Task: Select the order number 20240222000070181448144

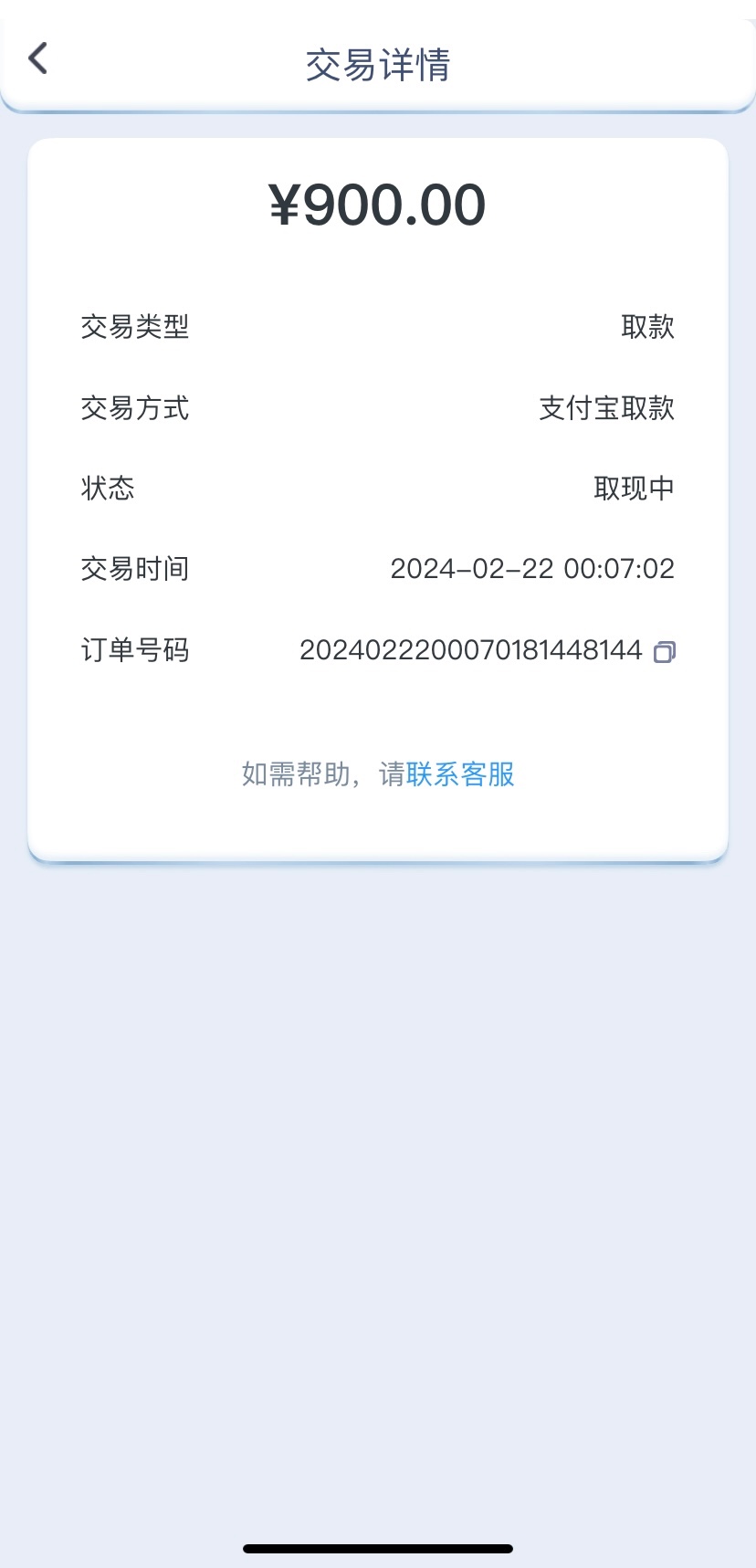Action: click(x=471, y=649)
